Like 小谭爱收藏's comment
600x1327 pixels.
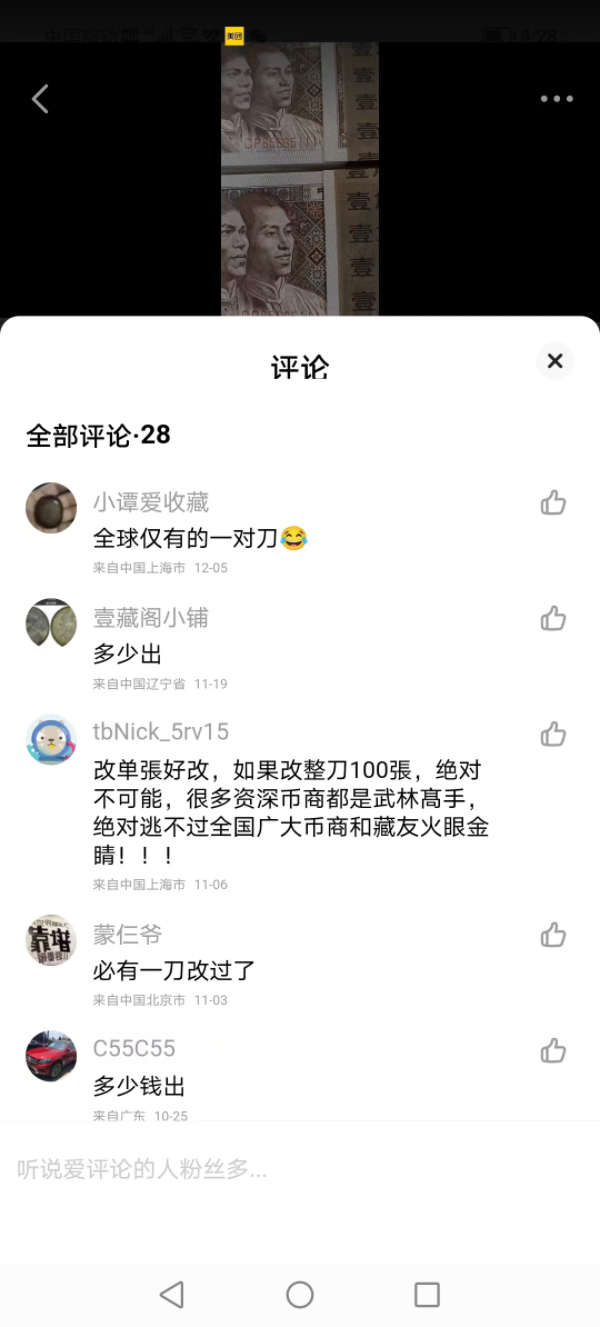coord(553,503)
